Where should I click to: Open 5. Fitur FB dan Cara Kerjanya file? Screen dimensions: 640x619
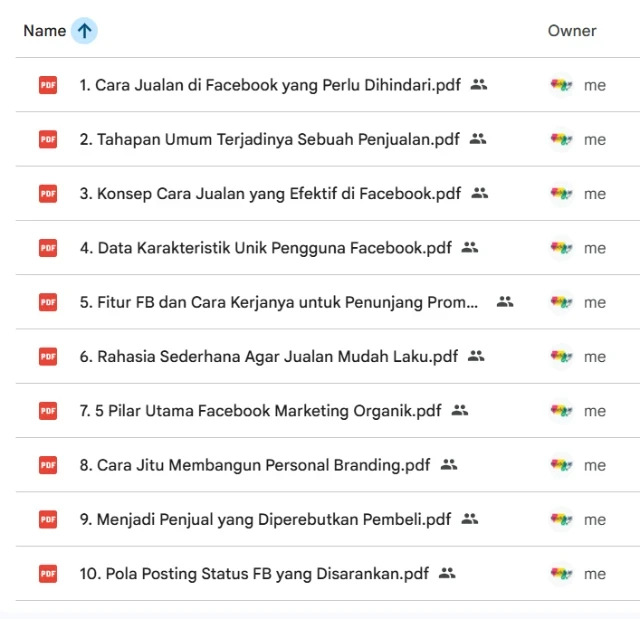tap(279, 301)
